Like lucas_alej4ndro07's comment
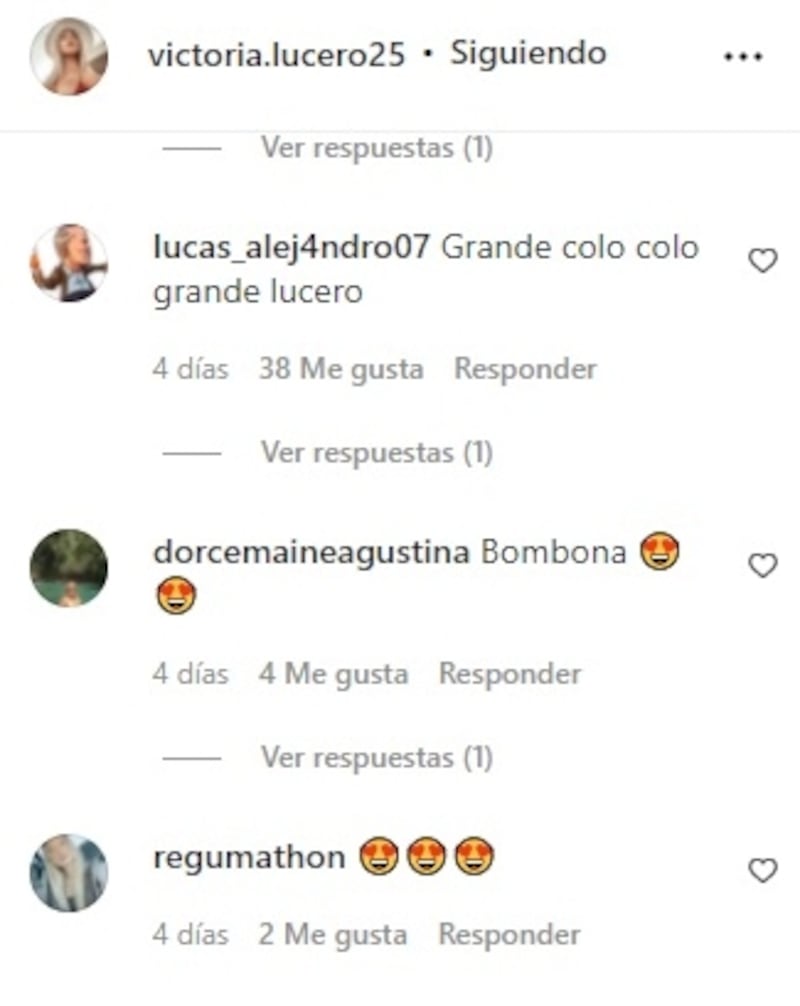The height and width of the screenshot is (1006, 800). tap(763, 262)
